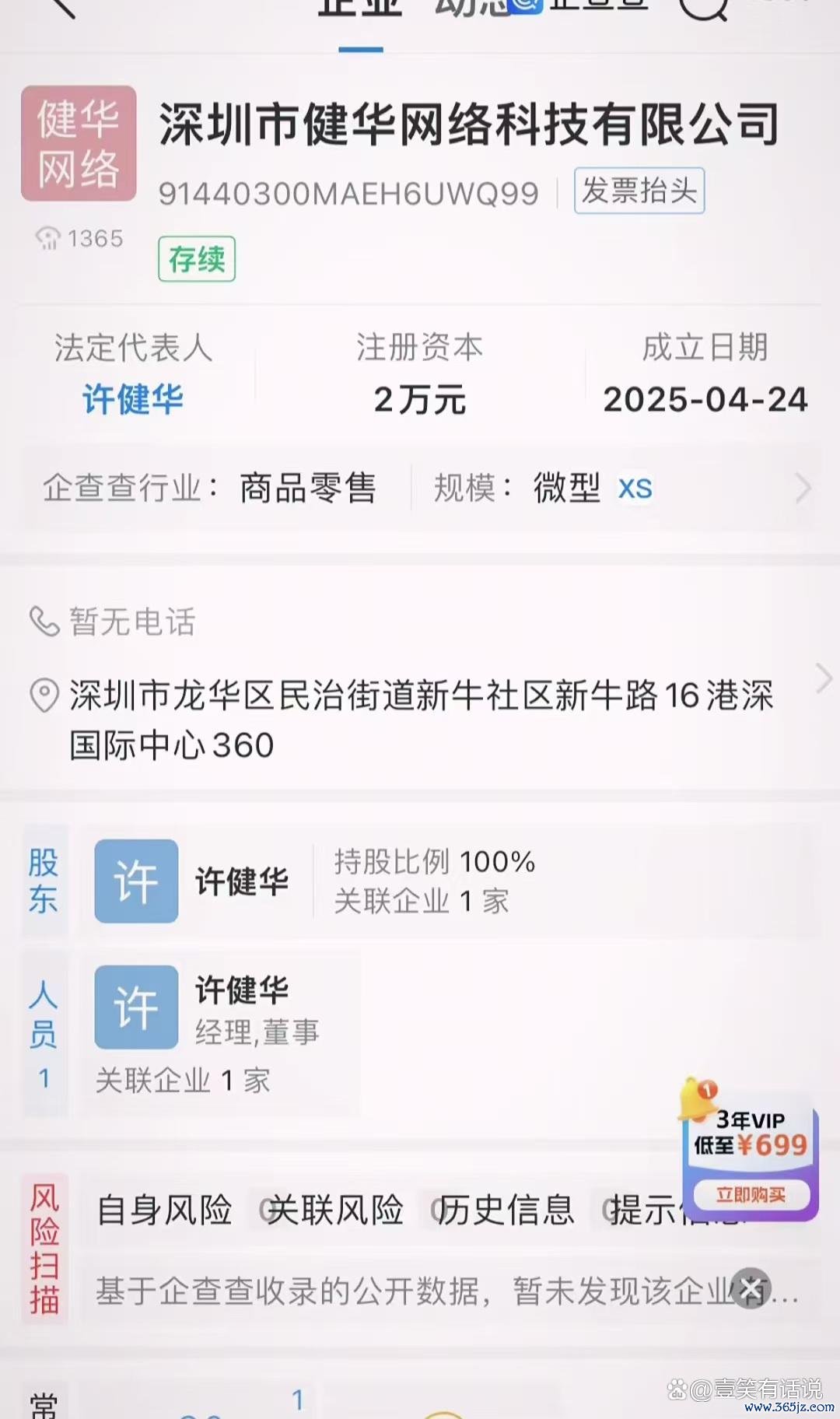This screenshot has height=1419, width=840.
Task: Open legal representative 许健华's profile link
Action: coord(133,400)
